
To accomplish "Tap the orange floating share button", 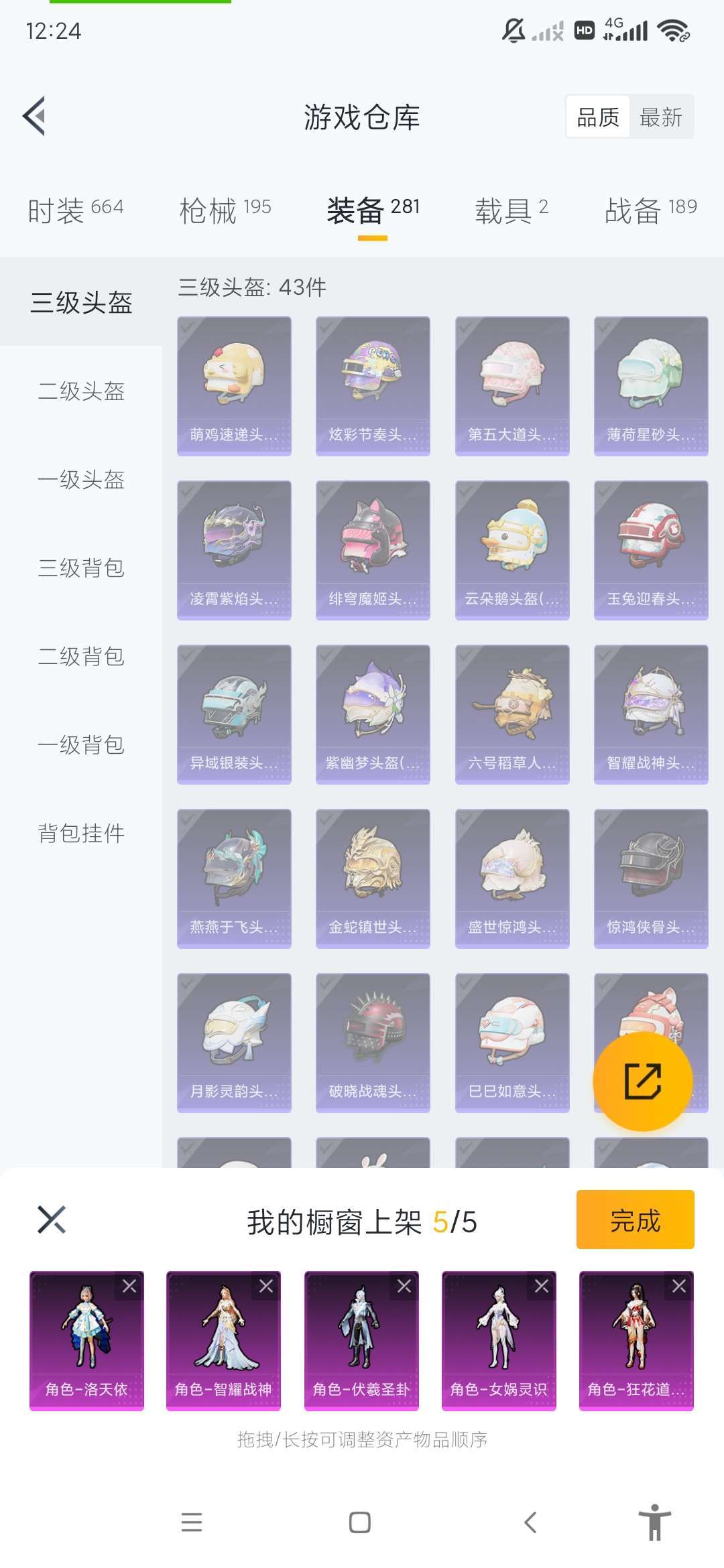I will (x=642, y=1081).
